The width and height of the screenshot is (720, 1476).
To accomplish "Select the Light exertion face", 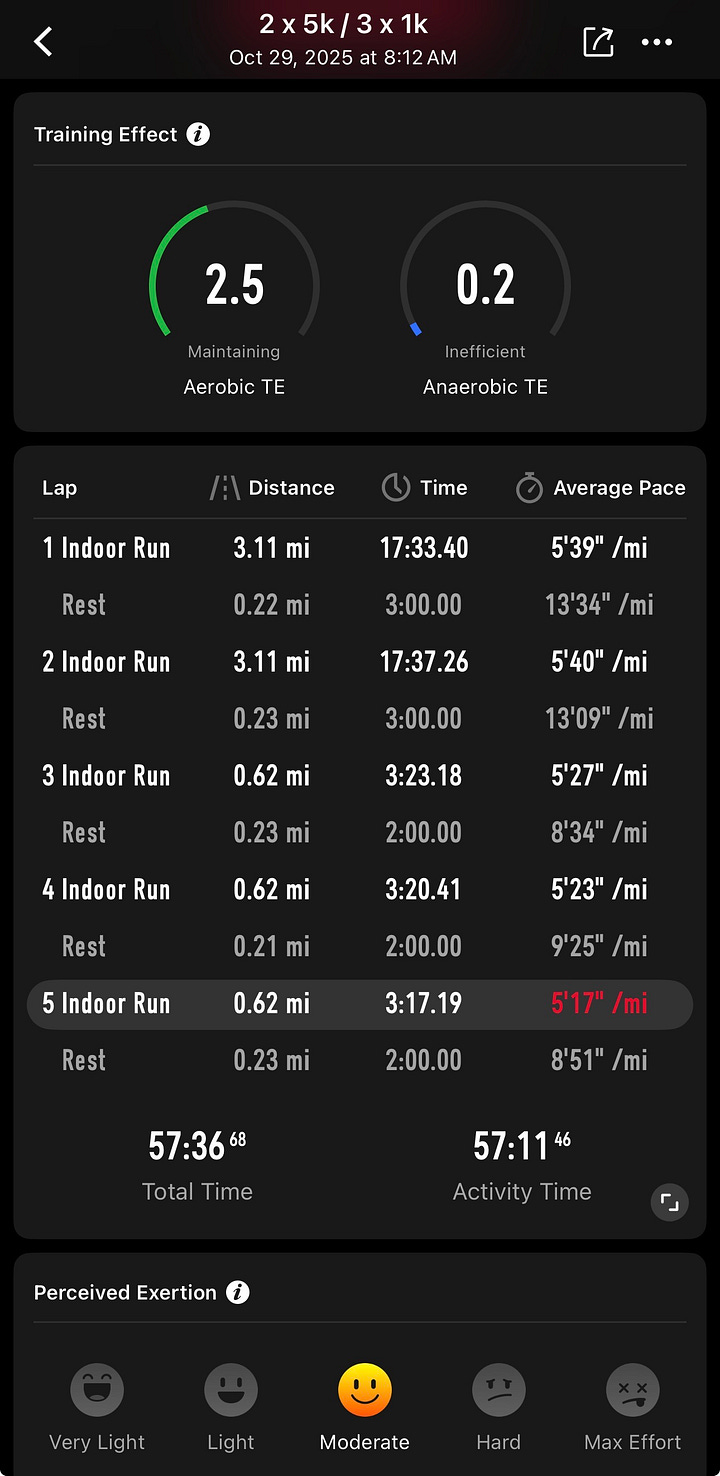I will coord(231,1390).
